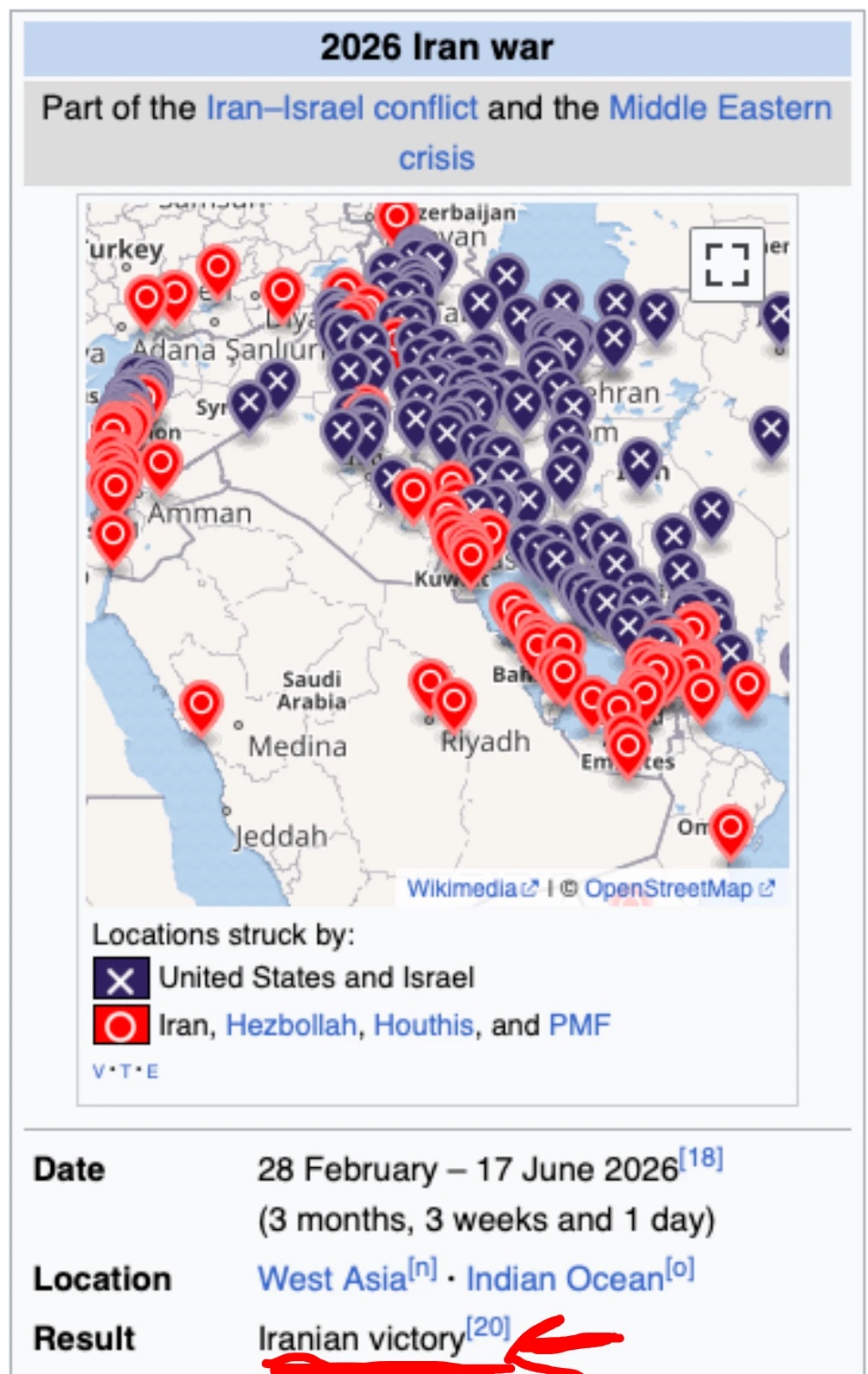Open the West Asia link

pos(332,1279)
